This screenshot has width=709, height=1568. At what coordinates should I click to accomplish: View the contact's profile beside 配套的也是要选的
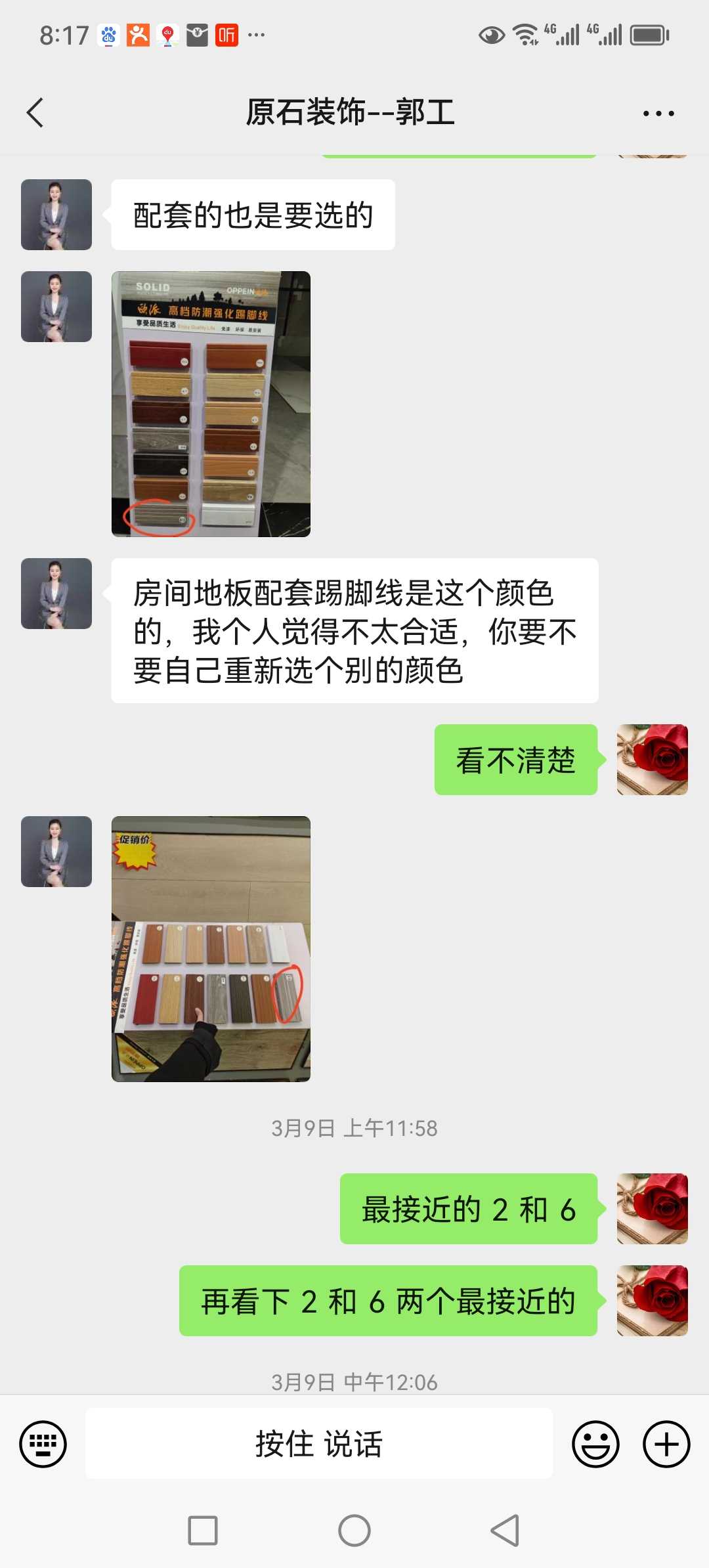56,215
